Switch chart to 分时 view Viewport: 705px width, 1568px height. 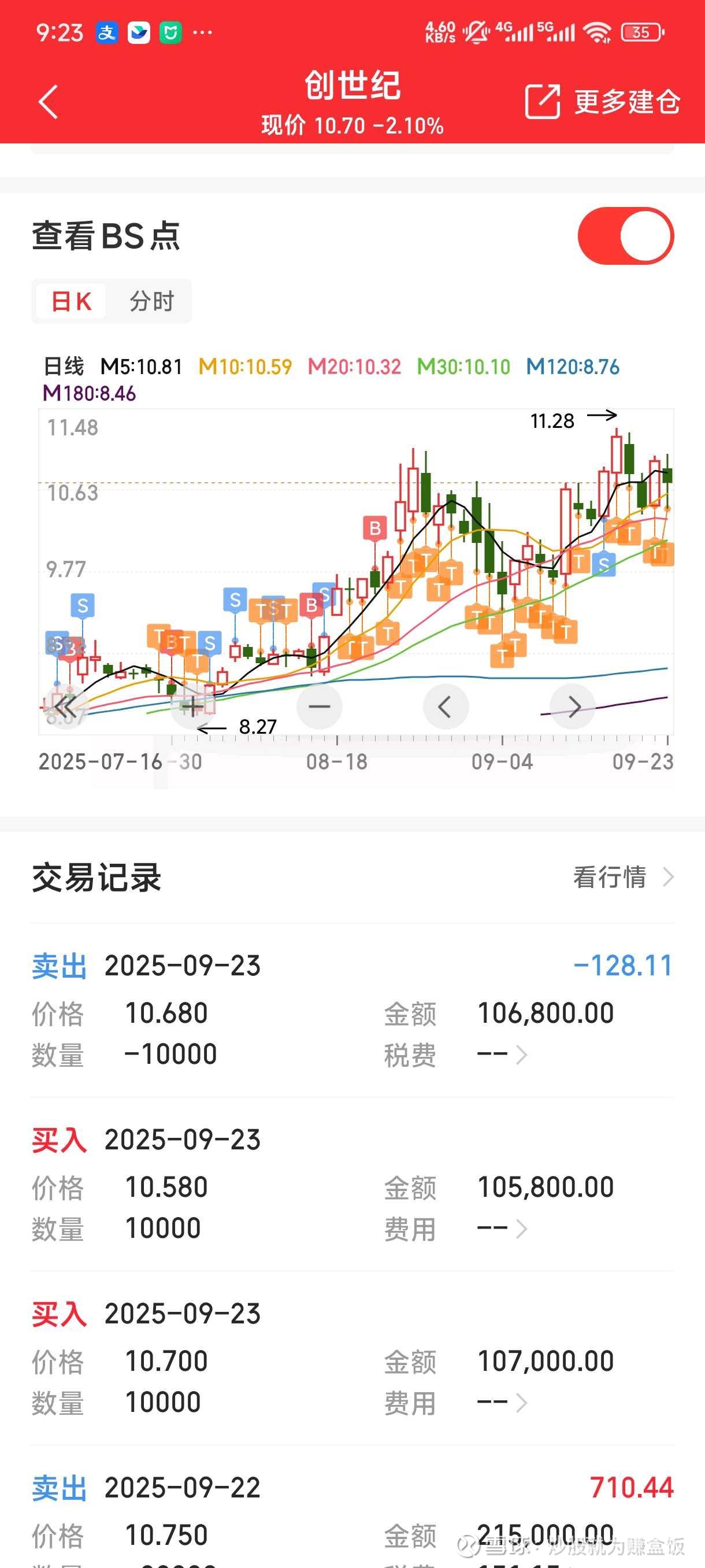(151, 301)
